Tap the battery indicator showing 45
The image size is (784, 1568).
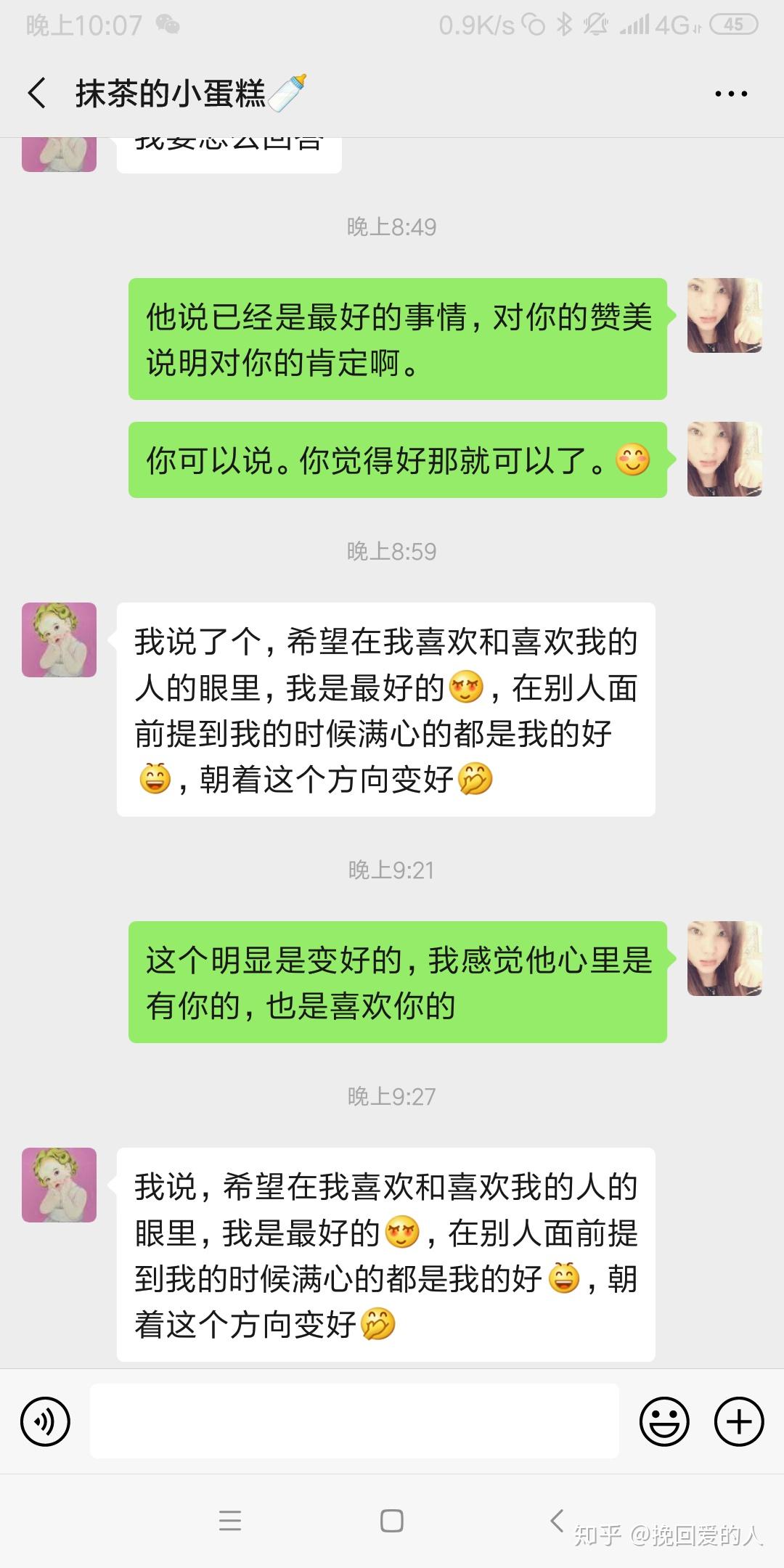734,24
